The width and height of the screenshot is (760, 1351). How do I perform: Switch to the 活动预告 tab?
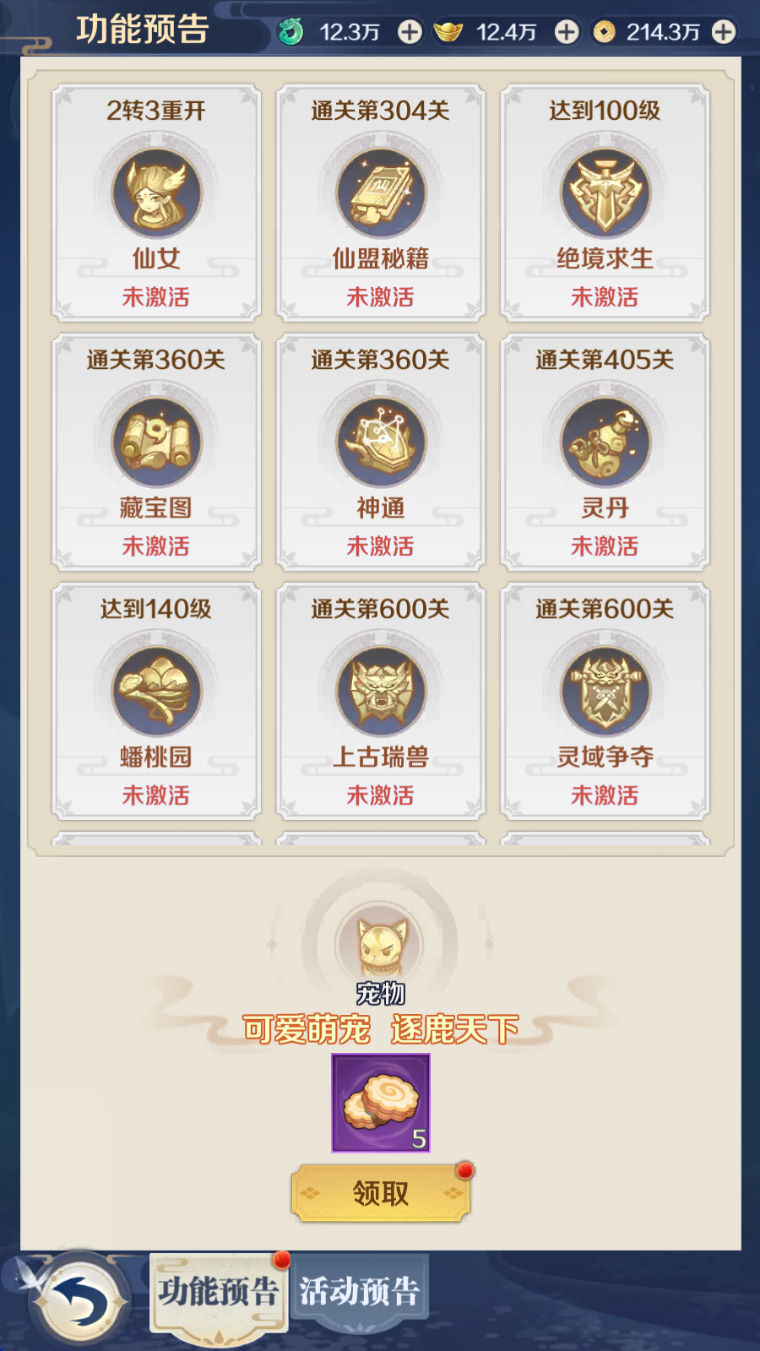pos(359,1291)
